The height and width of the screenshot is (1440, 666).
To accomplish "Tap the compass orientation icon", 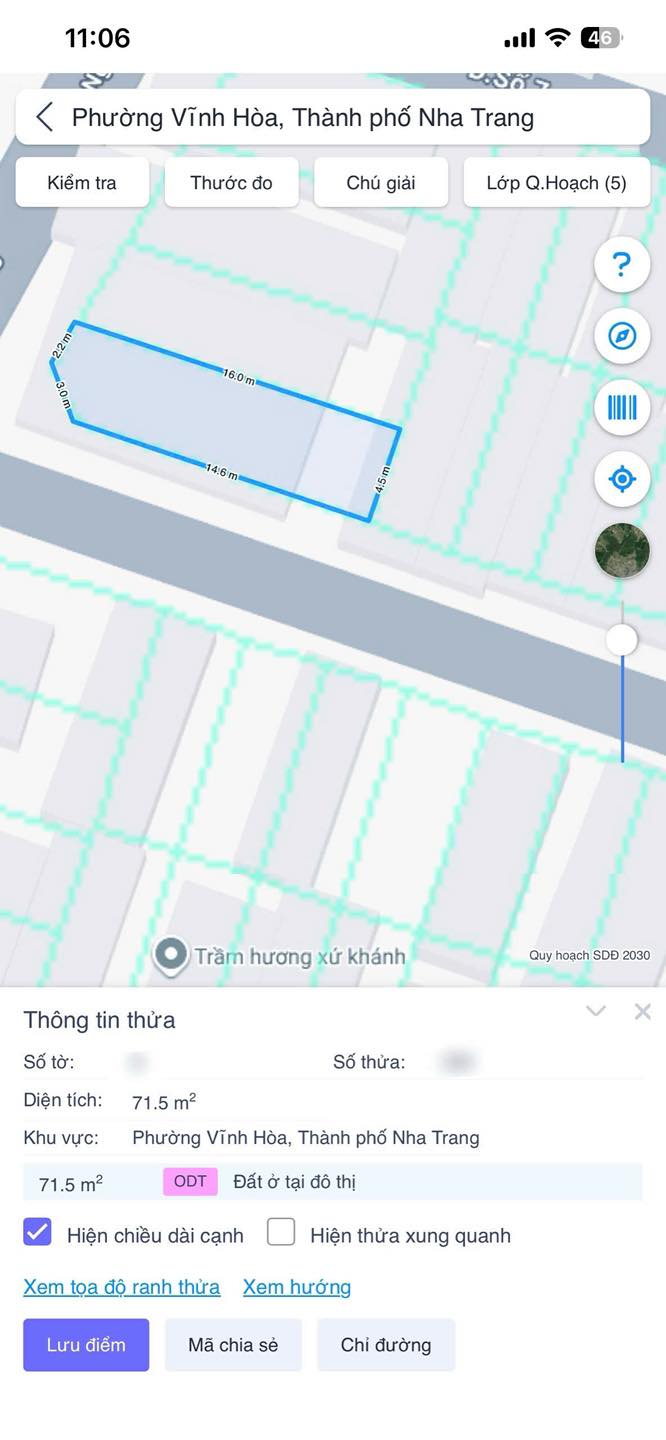I will tap(622, 336).
